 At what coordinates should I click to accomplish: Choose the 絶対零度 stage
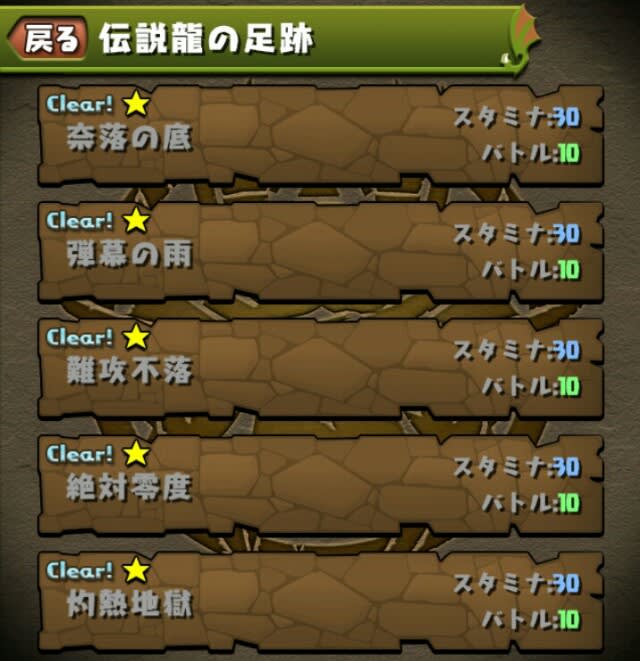coord(320,486)
